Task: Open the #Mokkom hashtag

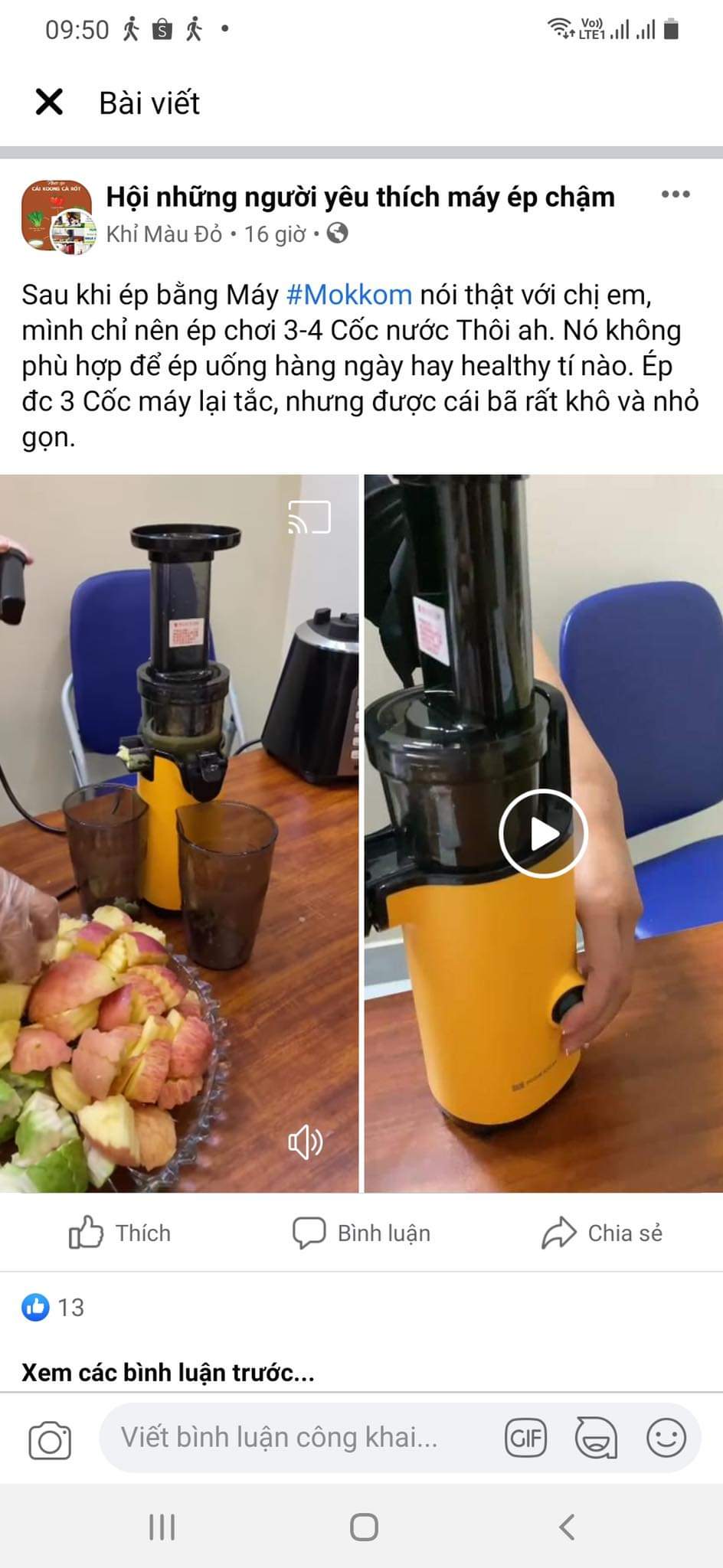Action: point(348,295)
